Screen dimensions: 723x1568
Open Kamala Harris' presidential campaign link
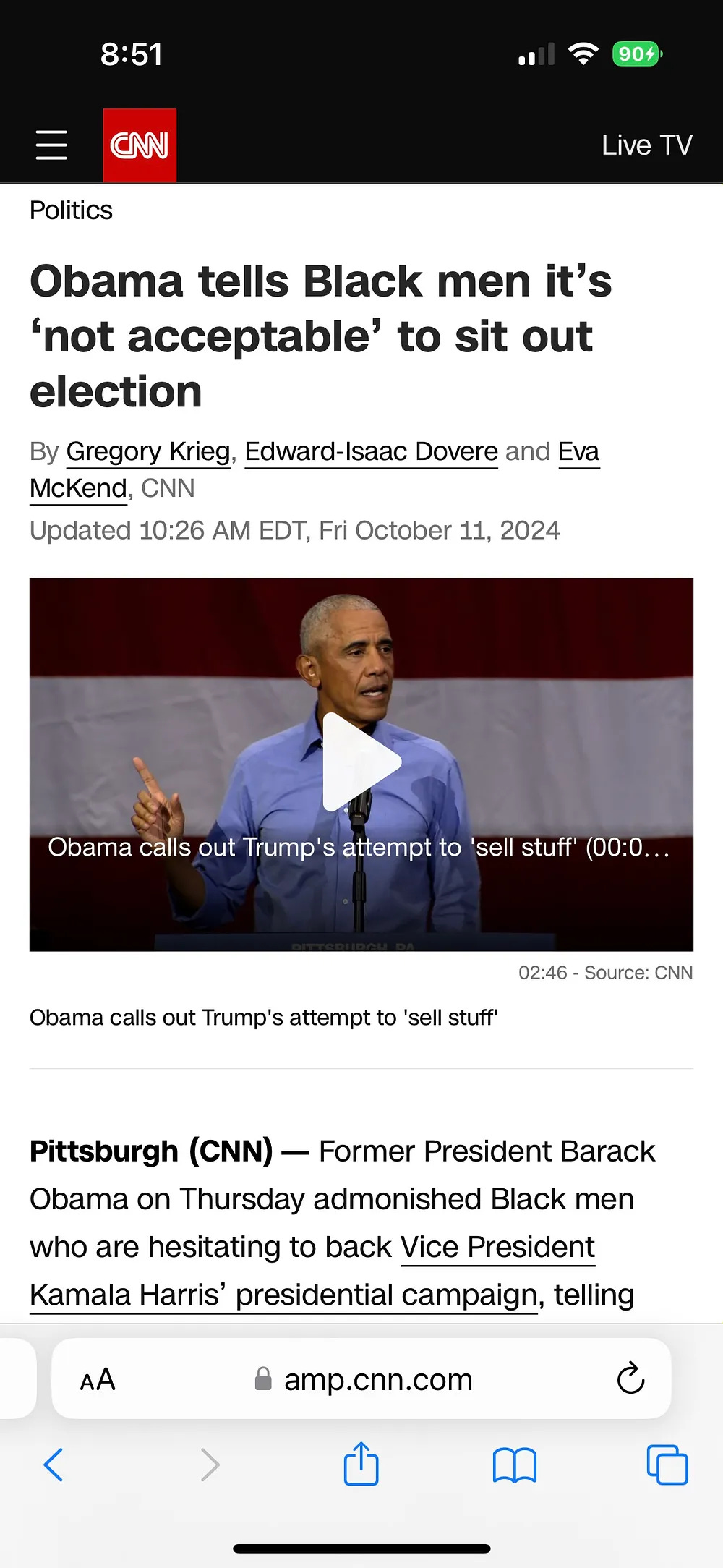[283, 1295]
